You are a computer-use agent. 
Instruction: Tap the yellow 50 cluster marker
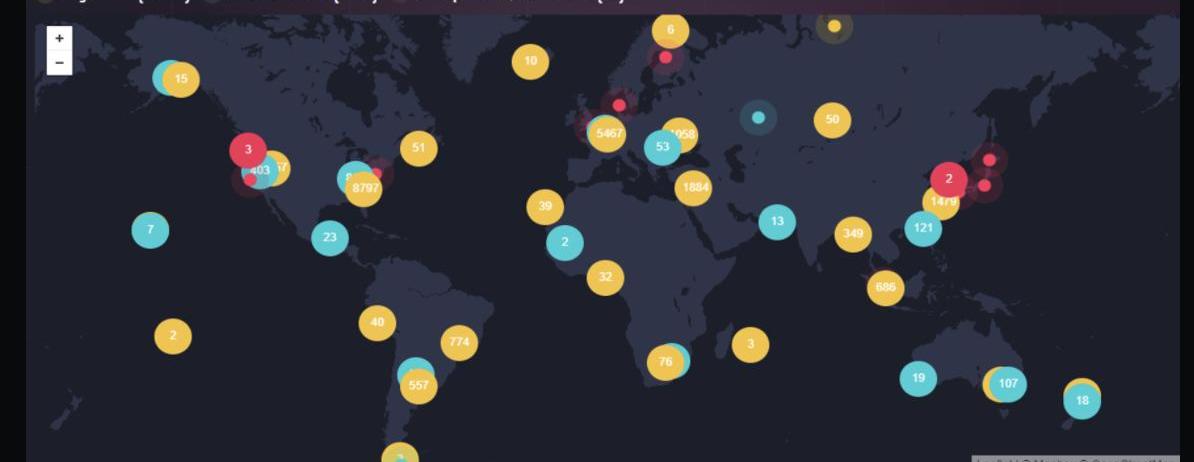pyautogui.click(x=832, y=120)
